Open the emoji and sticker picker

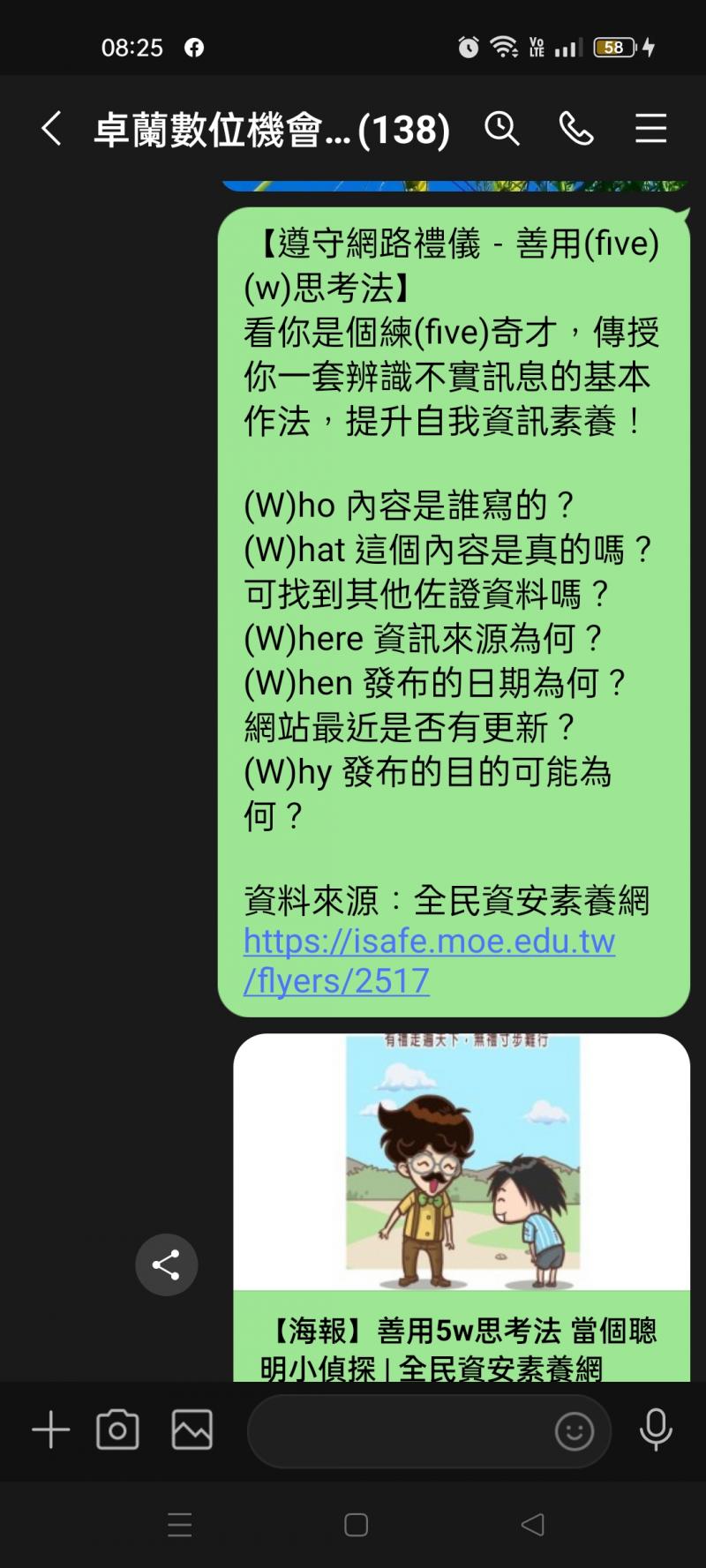coord(574,1431)
